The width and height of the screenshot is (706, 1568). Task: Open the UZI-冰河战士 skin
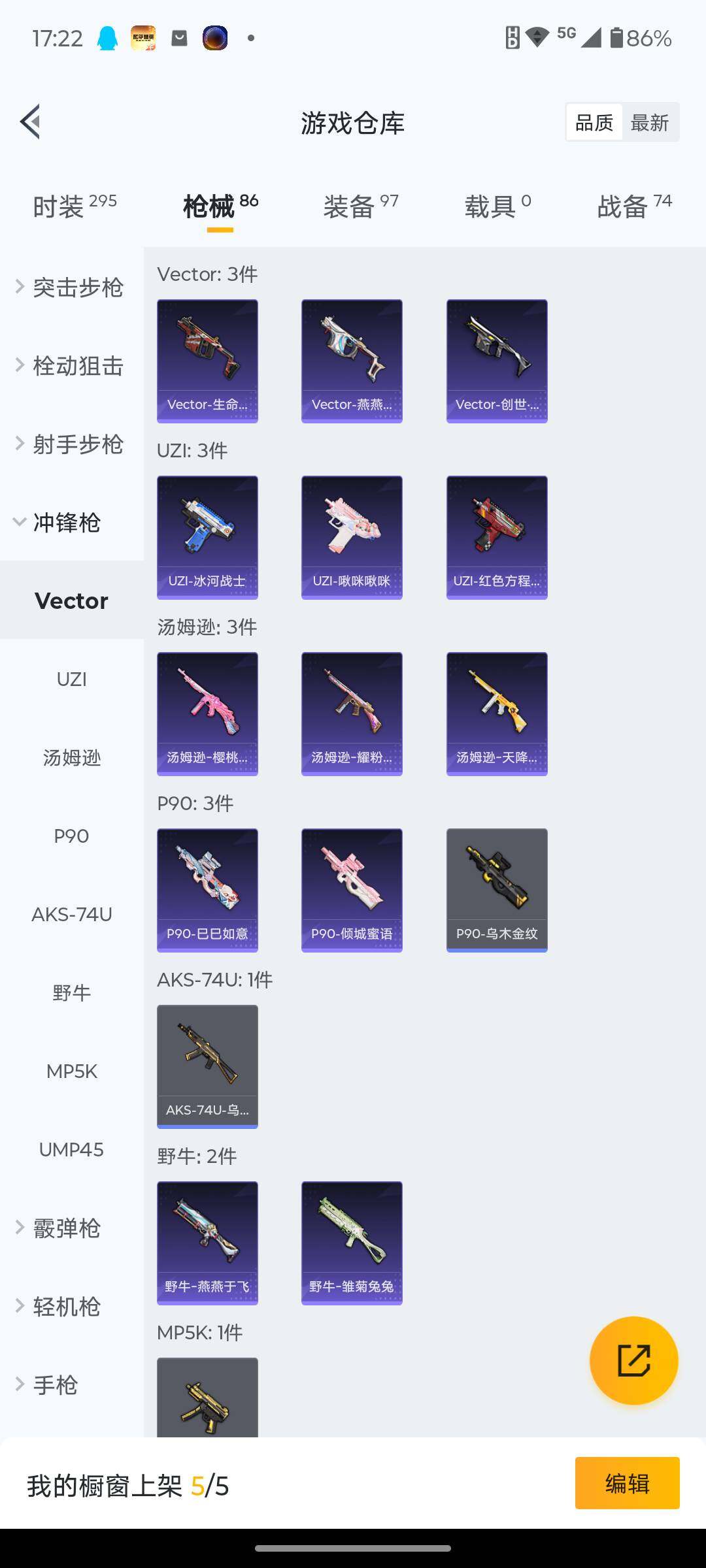click(207, 538)
